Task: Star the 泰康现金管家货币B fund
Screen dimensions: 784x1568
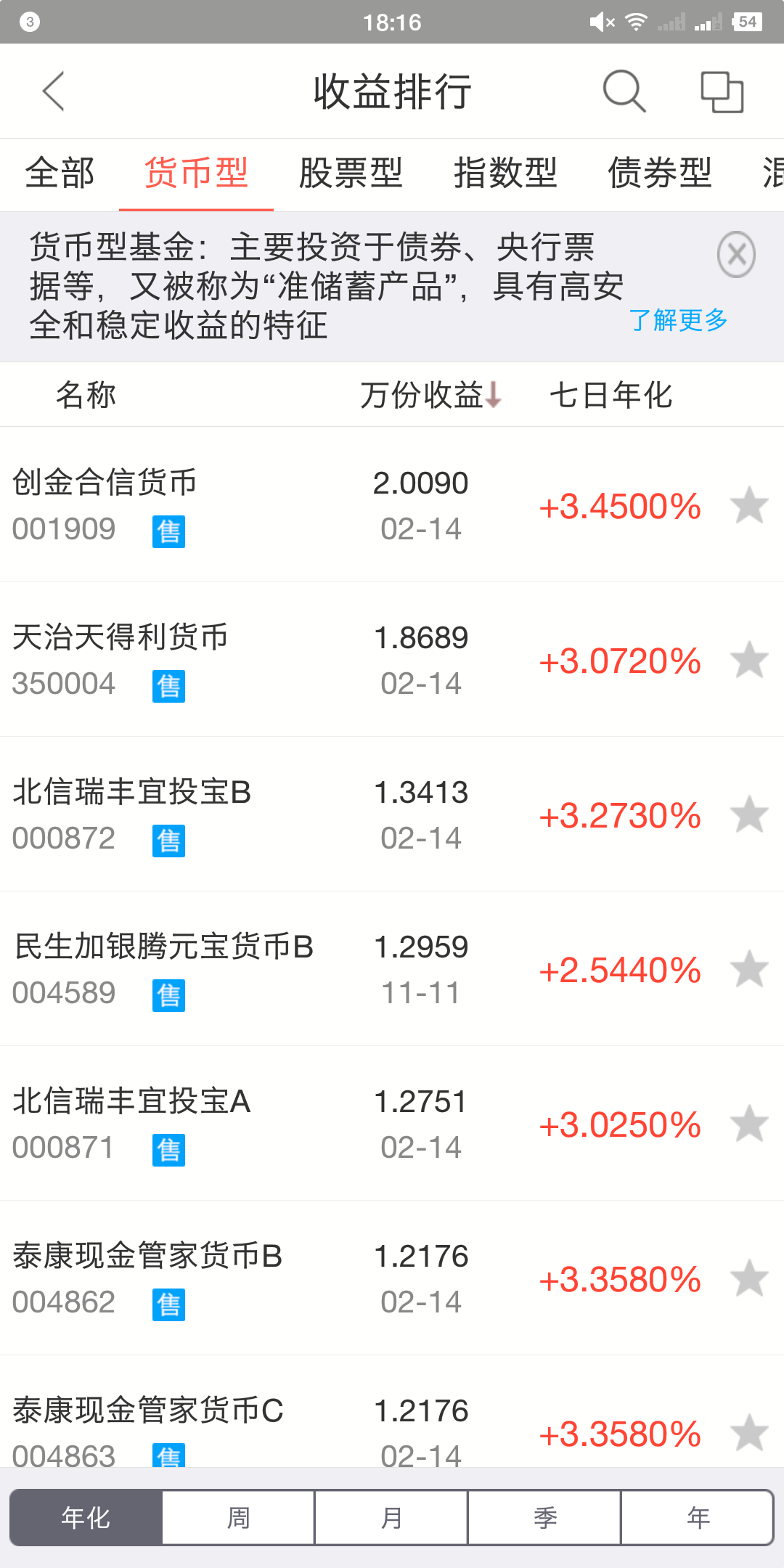Action: point(748,1279)
